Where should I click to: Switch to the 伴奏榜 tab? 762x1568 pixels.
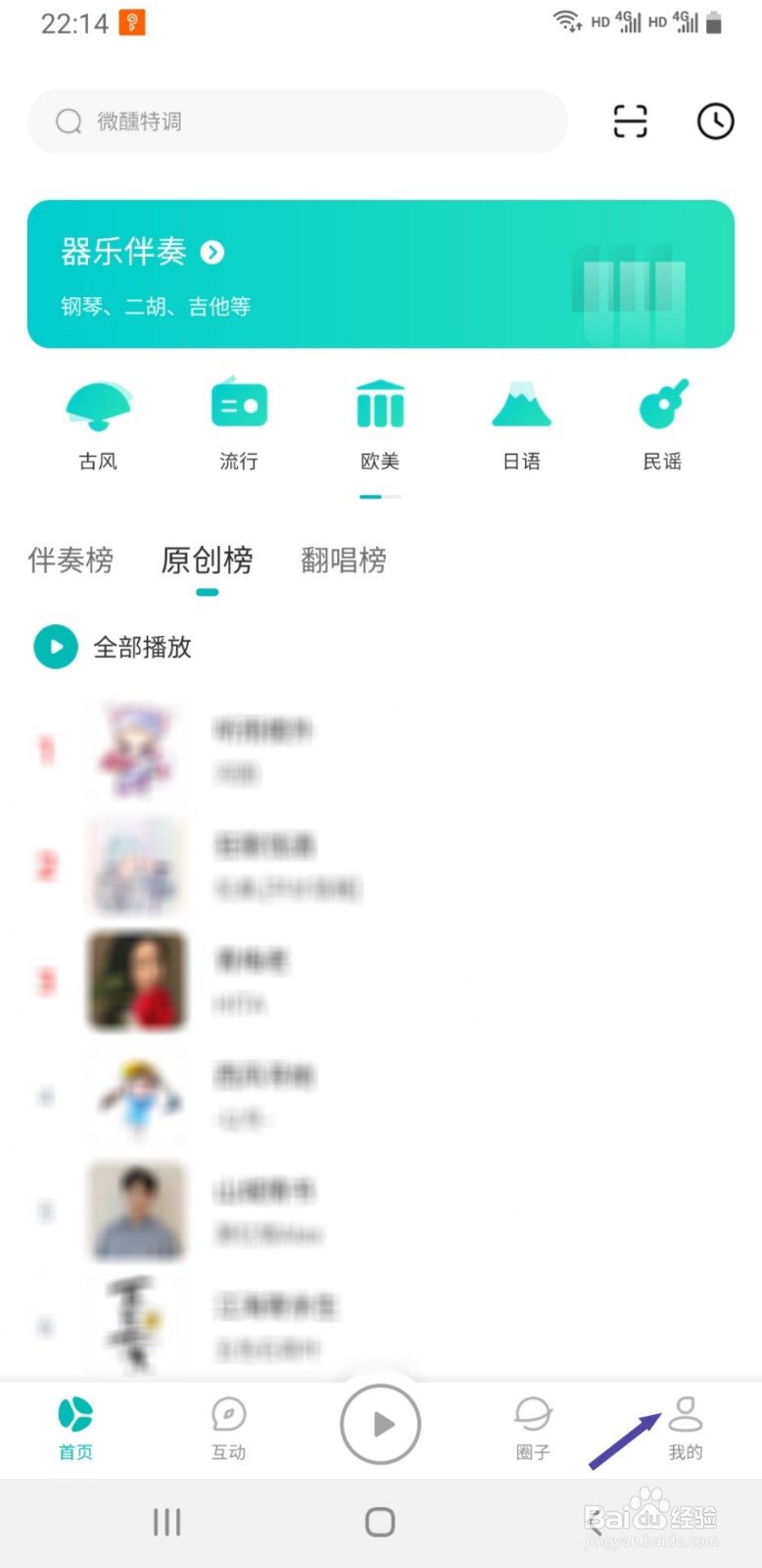coord(71,560)
